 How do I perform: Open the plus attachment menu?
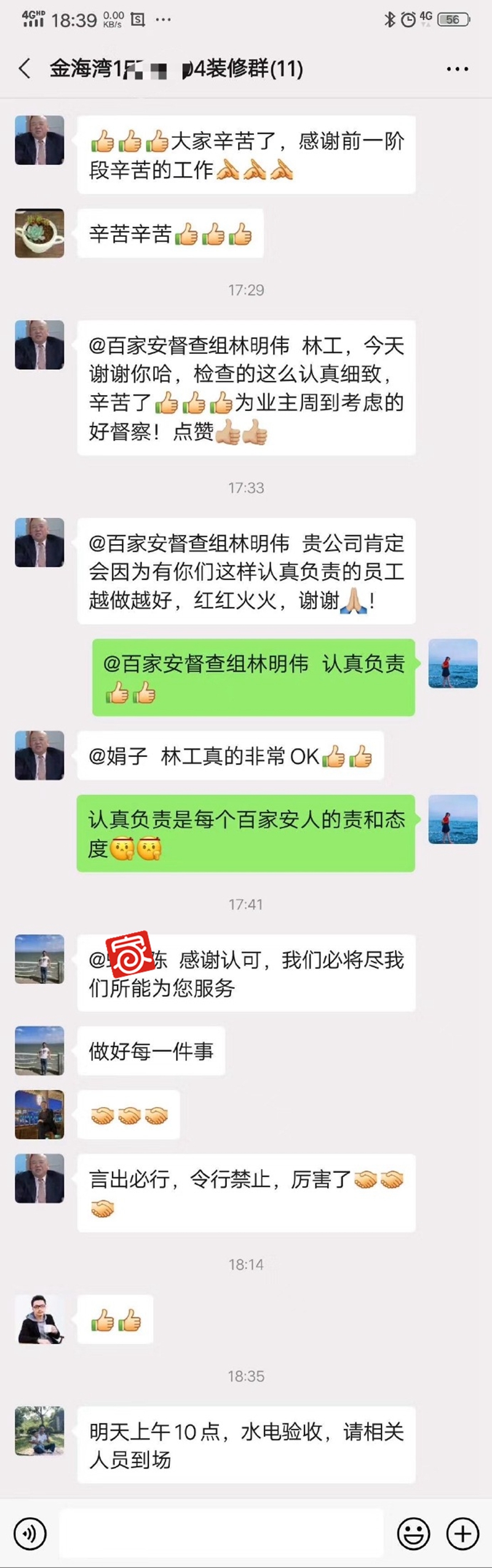(x=462, y=1533)
